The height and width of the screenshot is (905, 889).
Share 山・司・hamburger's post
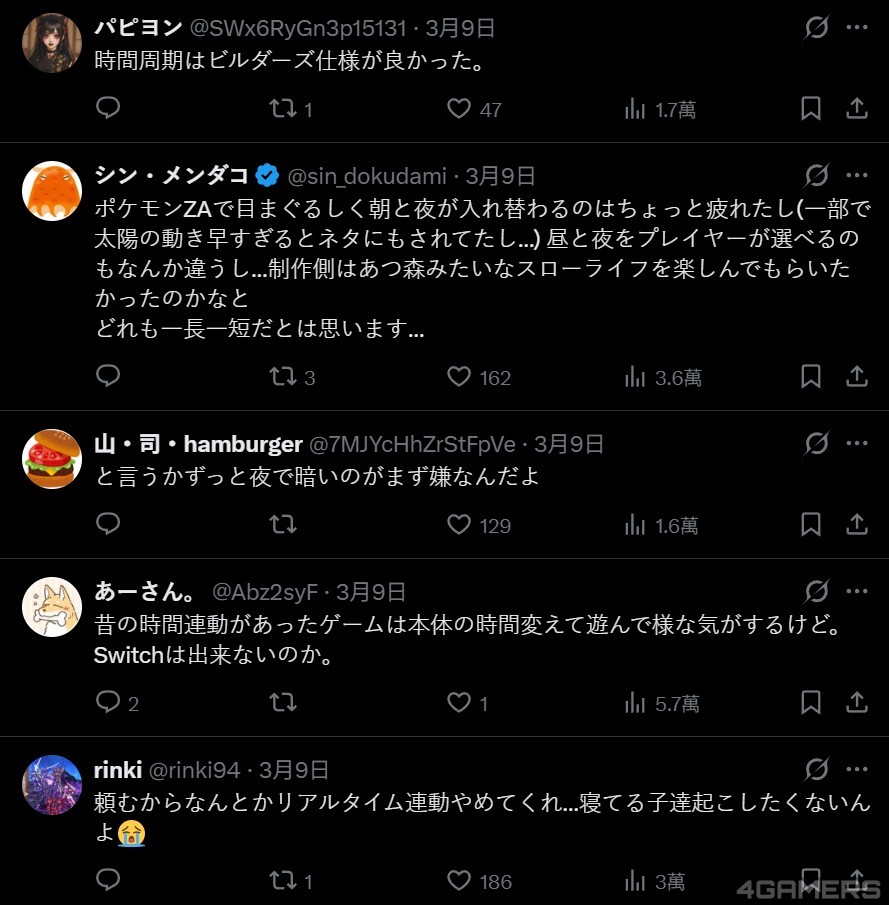click(x=857, y=525)
